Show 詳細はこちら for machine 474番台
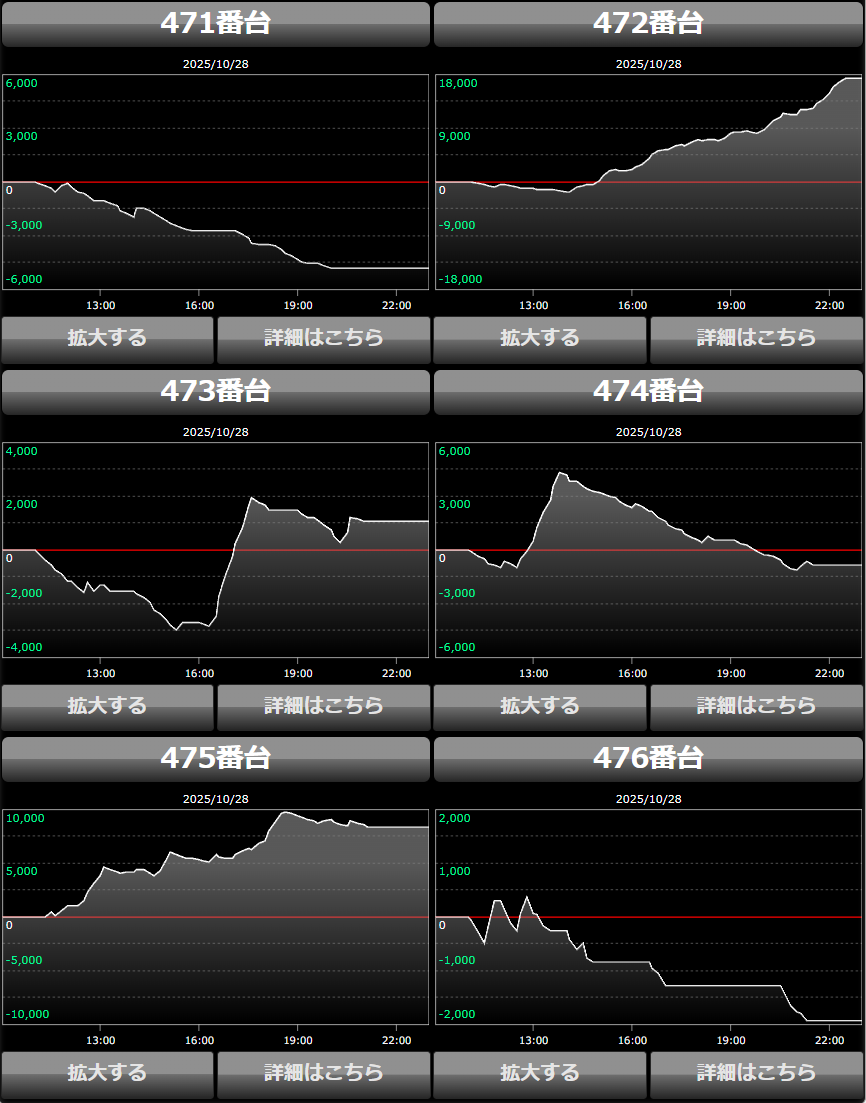The height and width of the screenshot is (1103, 866). tap(756, 707)
